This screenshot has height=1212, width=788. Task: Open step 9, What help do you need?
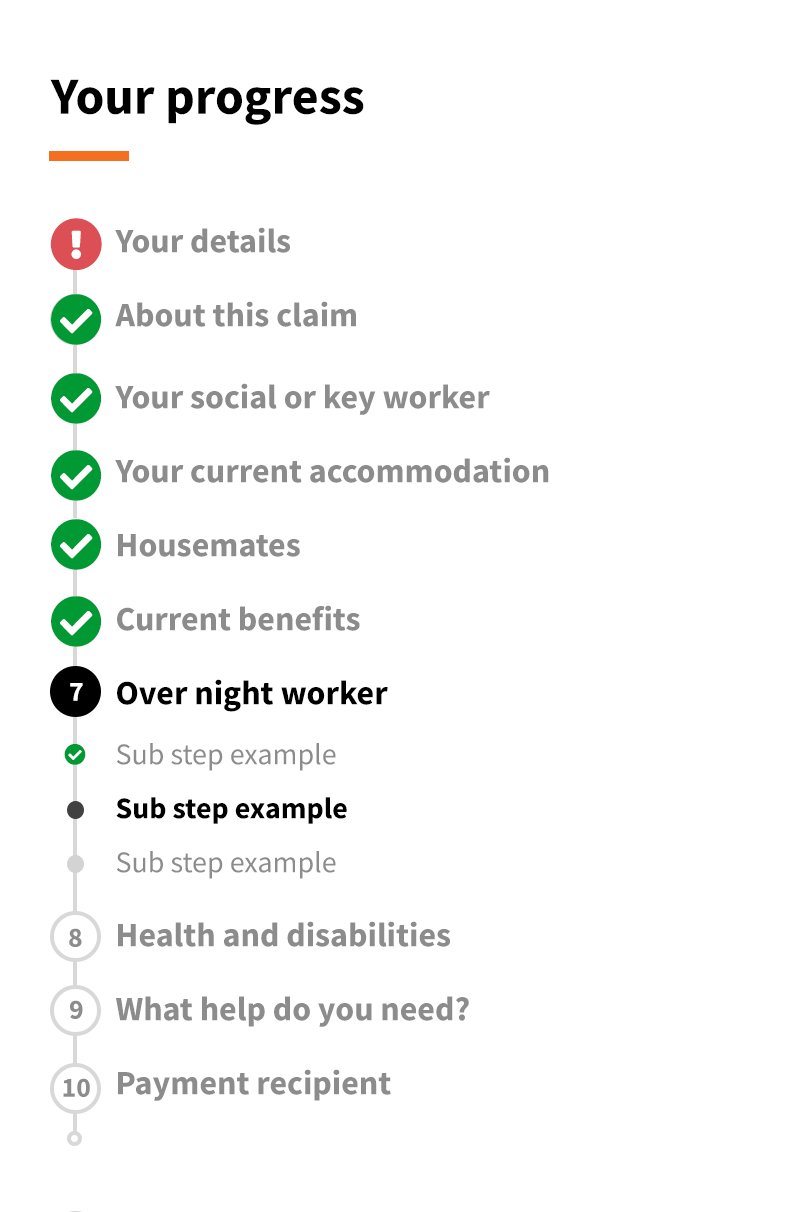pos(292,1010)
